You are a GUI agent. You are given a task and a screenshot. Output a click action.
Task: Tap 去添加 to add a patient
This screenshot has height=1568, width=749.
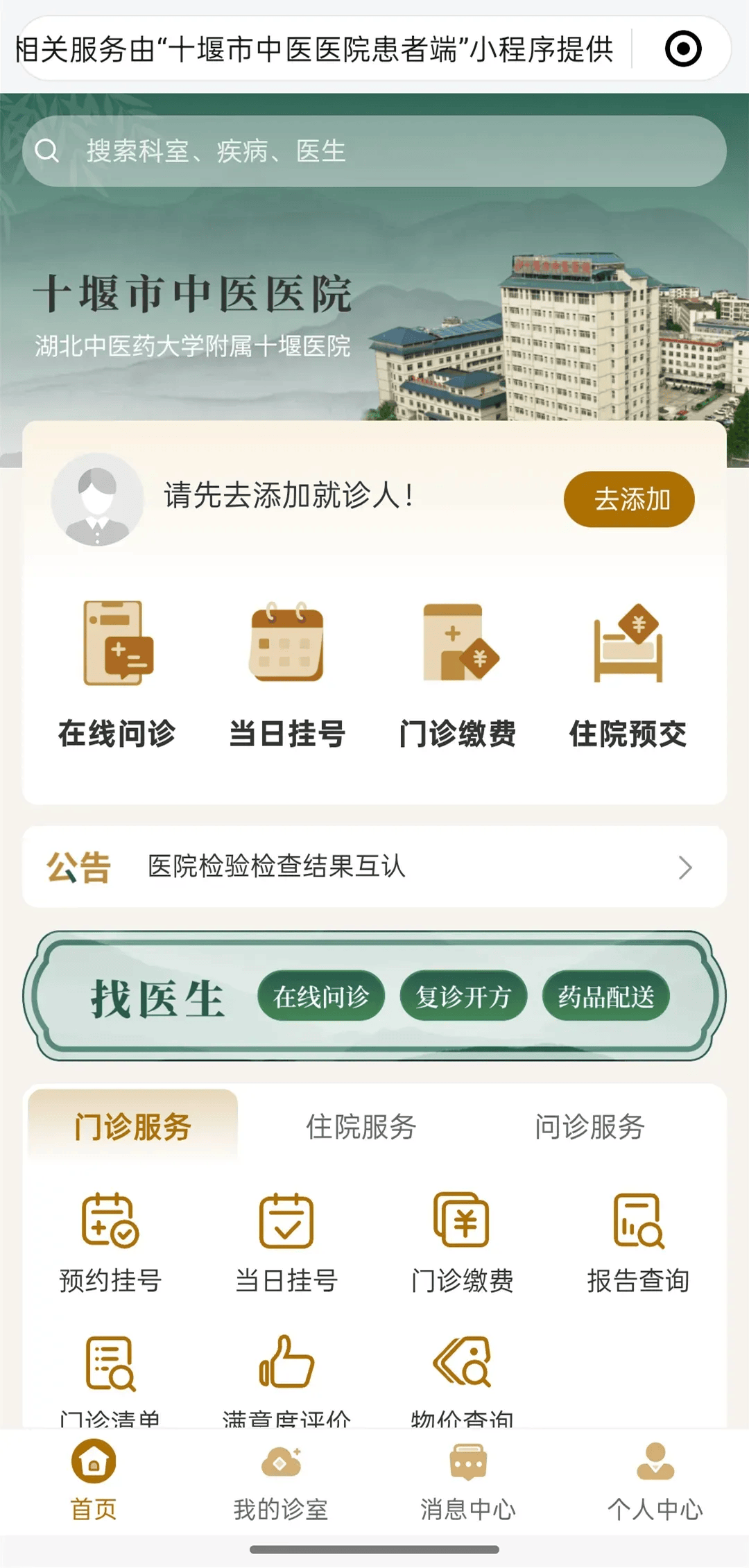tap(630, 498)
